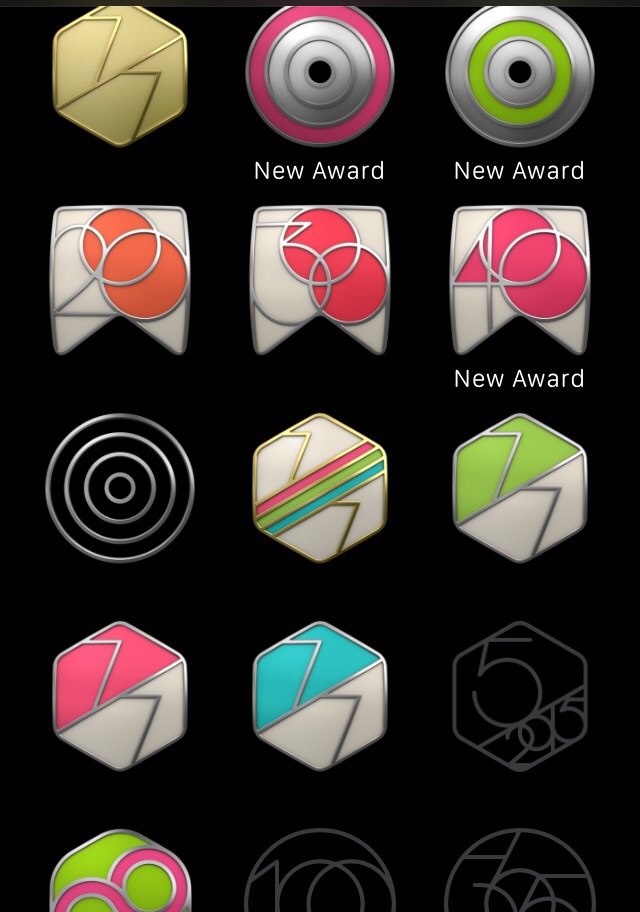Viewport: 640px width, 912px height.
Task: View the new green ring weight award
Action: 520,72
